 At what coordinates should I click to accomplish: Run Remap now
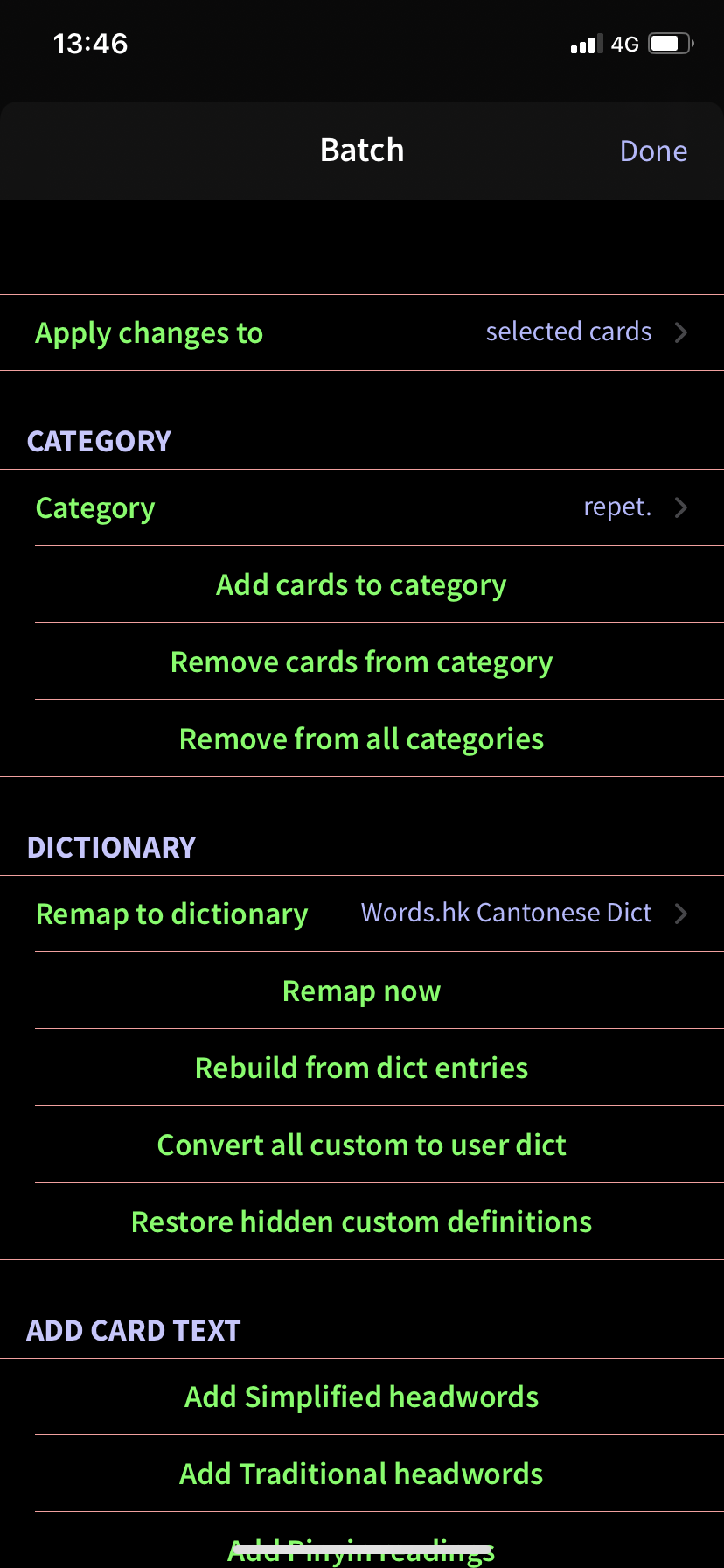362,990
